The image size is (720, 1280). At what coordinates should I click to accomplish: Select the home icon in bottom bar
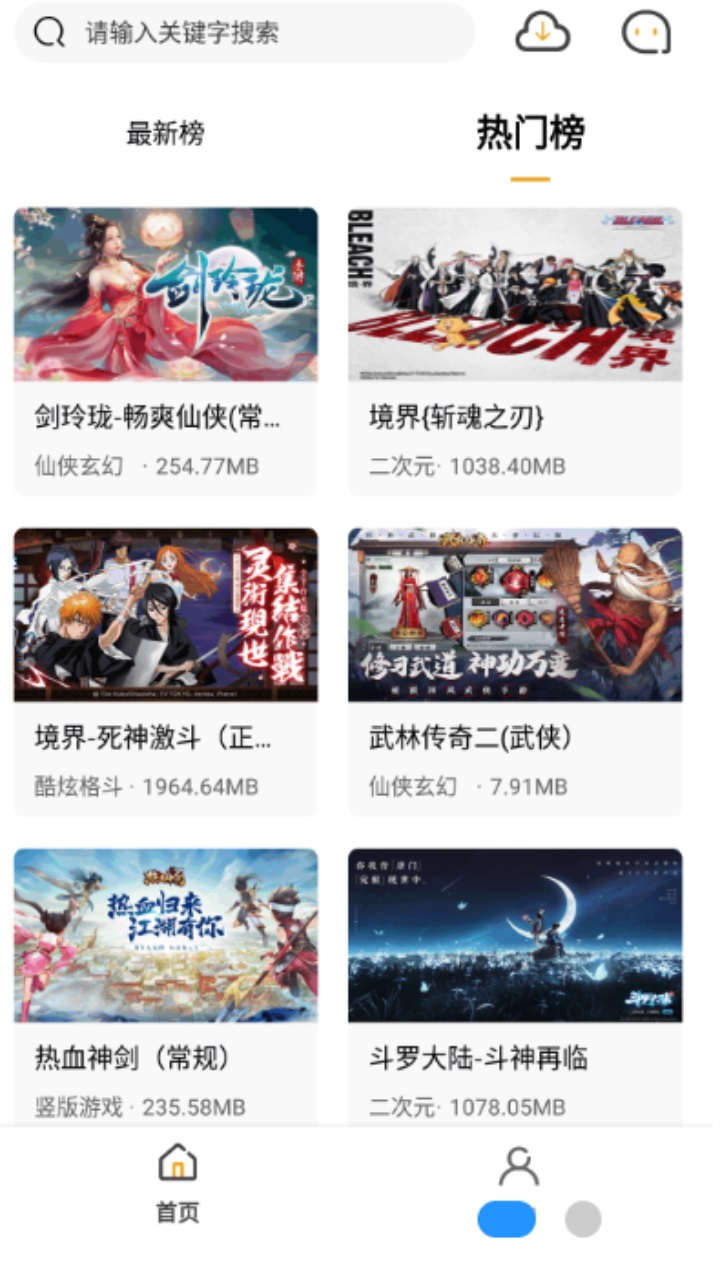(176, 1163)
